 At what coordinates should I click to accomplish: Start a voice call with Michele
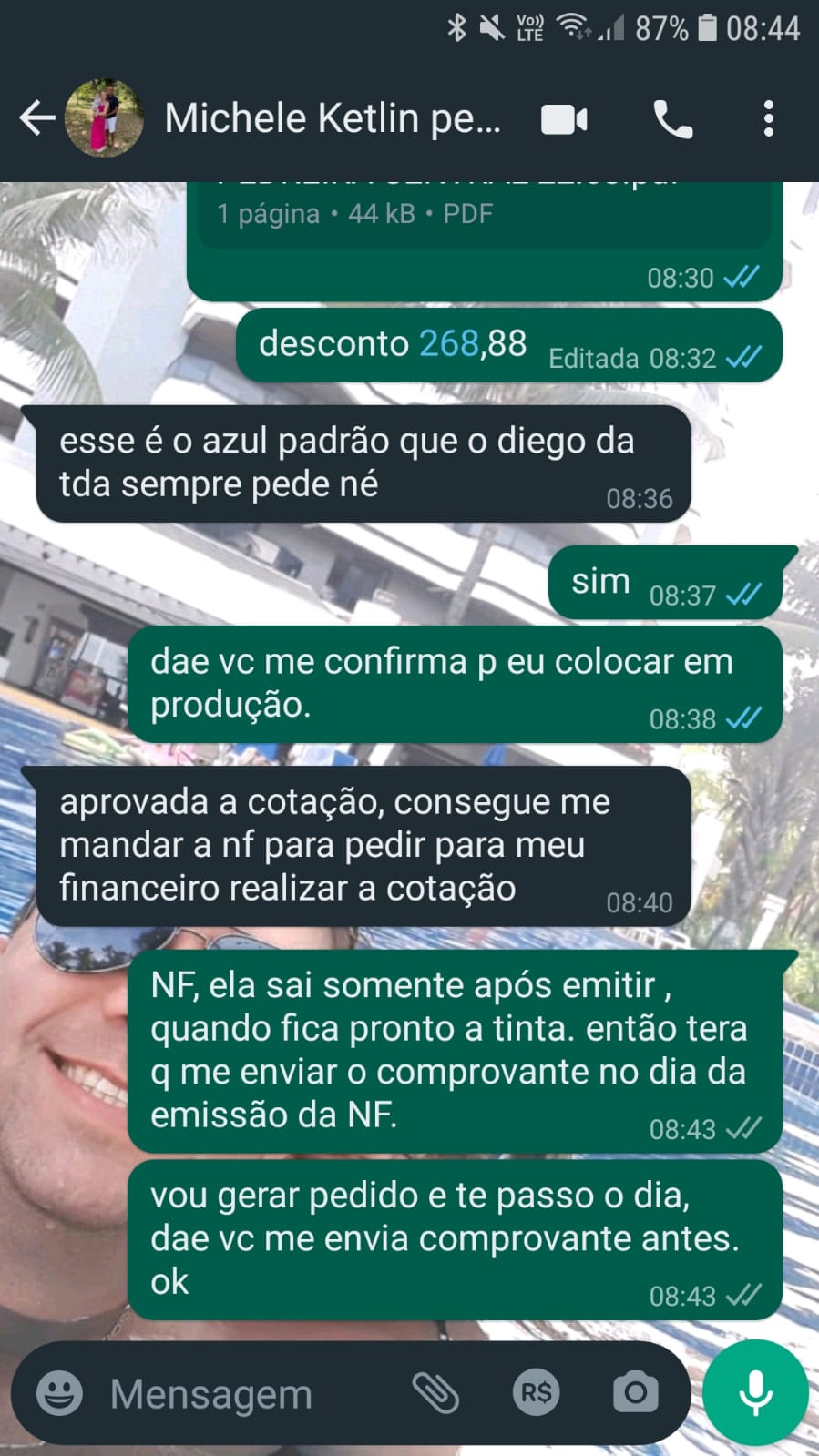click(672, 119)
